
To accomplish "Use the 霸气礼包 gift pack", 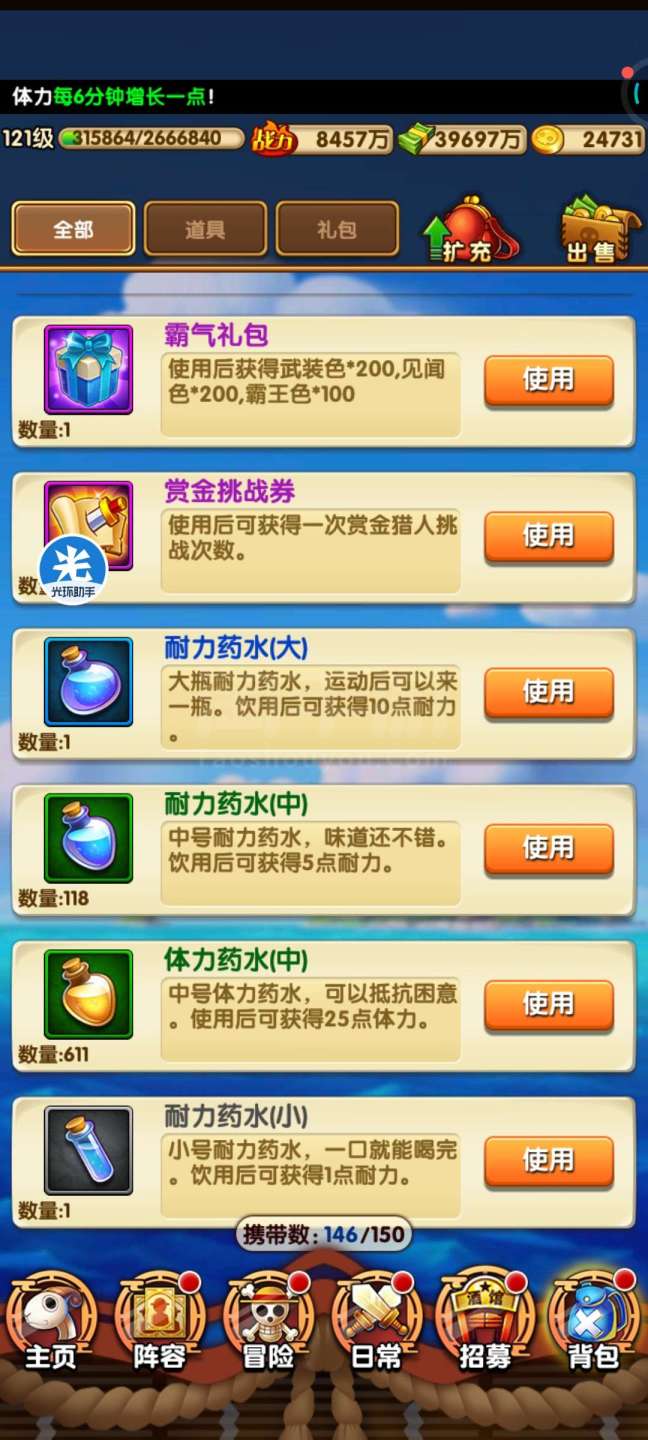I will [x=549, y=381].
